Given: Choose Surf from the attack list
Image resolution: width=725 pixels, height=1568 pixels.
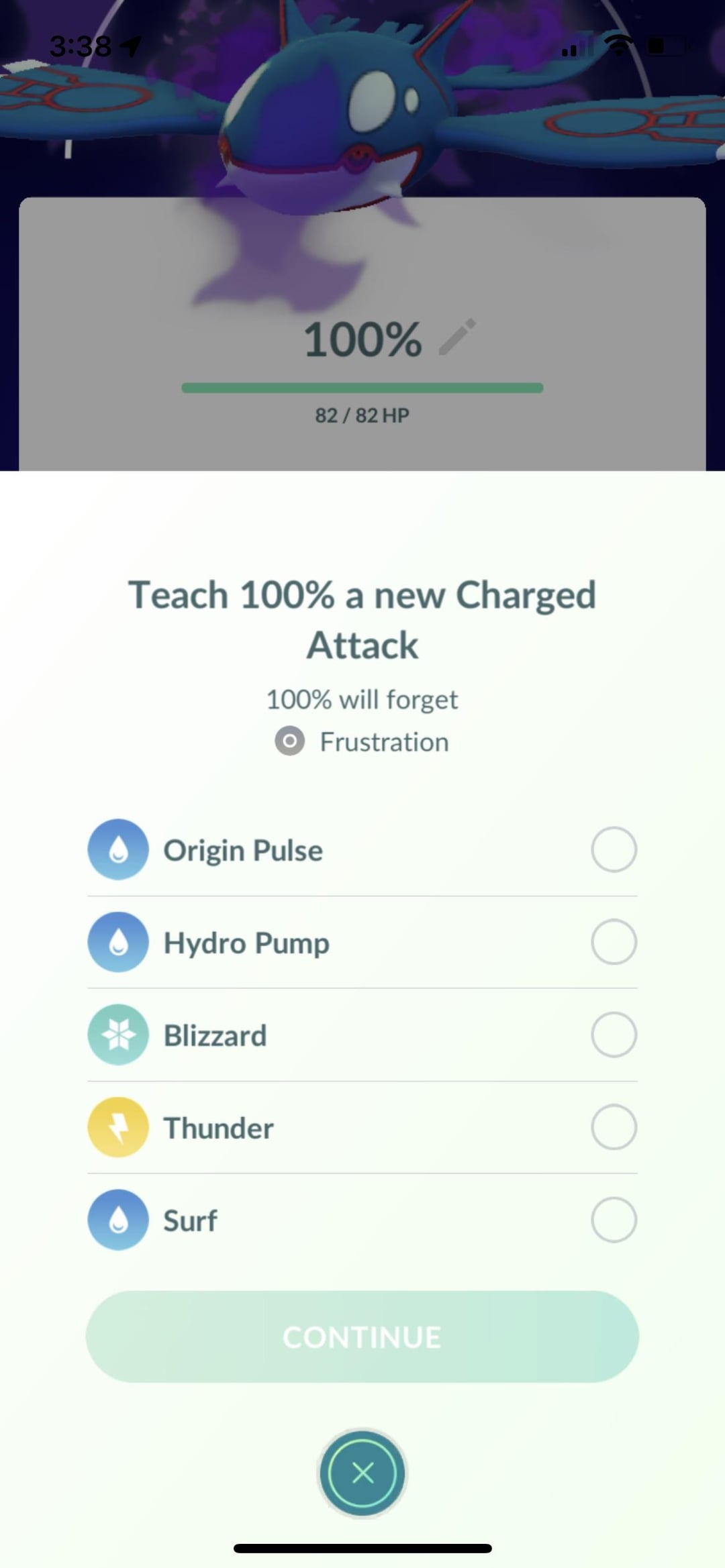Looking at the screenshot, I should (x=614, y=1220).
